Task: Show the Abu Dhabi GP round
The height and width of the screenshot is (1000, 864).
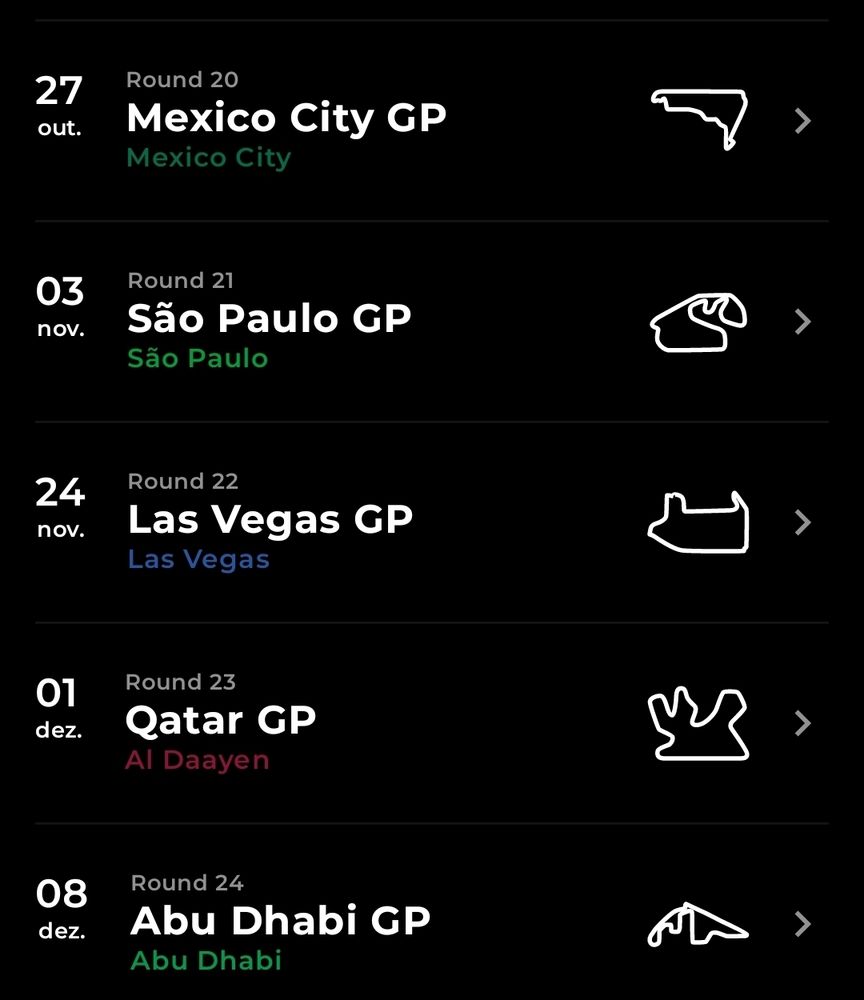Action: [280, 922]
